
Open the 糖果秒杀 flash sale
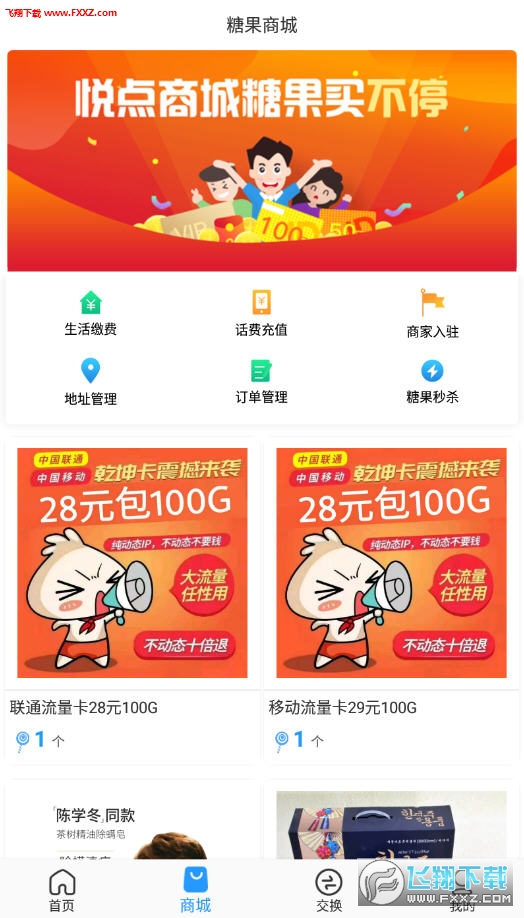[x=433, y=382]
